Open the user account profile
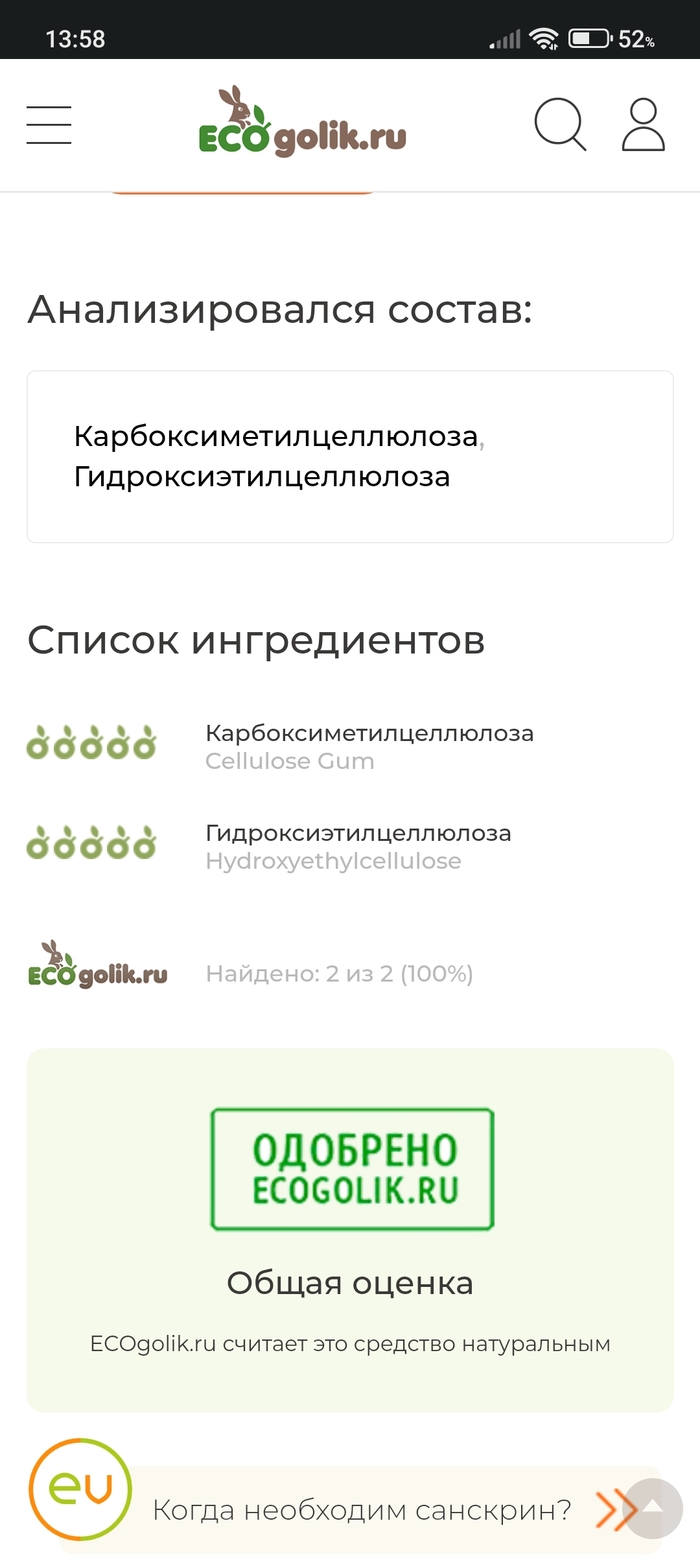700x1556 pixels. (x=643, y=125)
